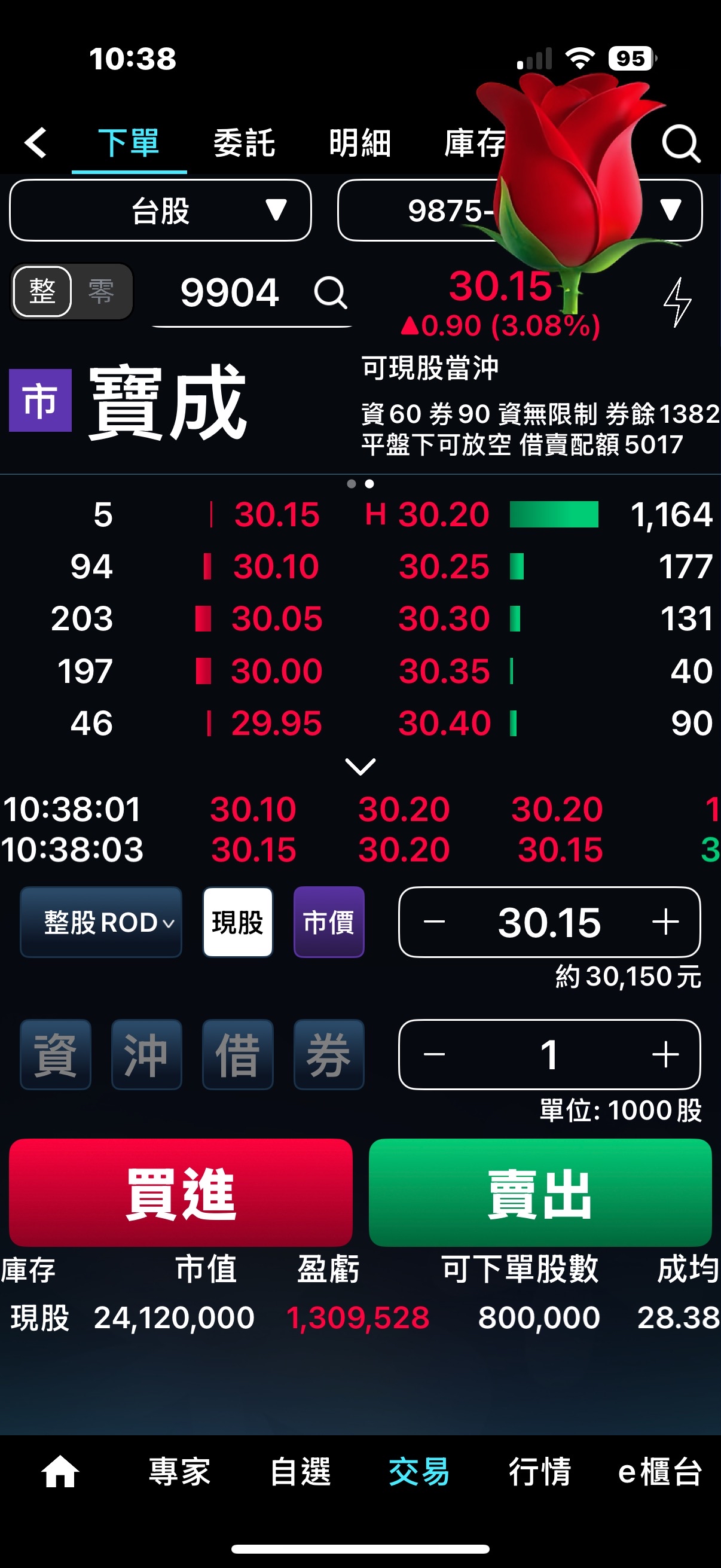Screen dimensions: 721x1568
Task: Open the 台股 market dropdown
Action: 161,211
